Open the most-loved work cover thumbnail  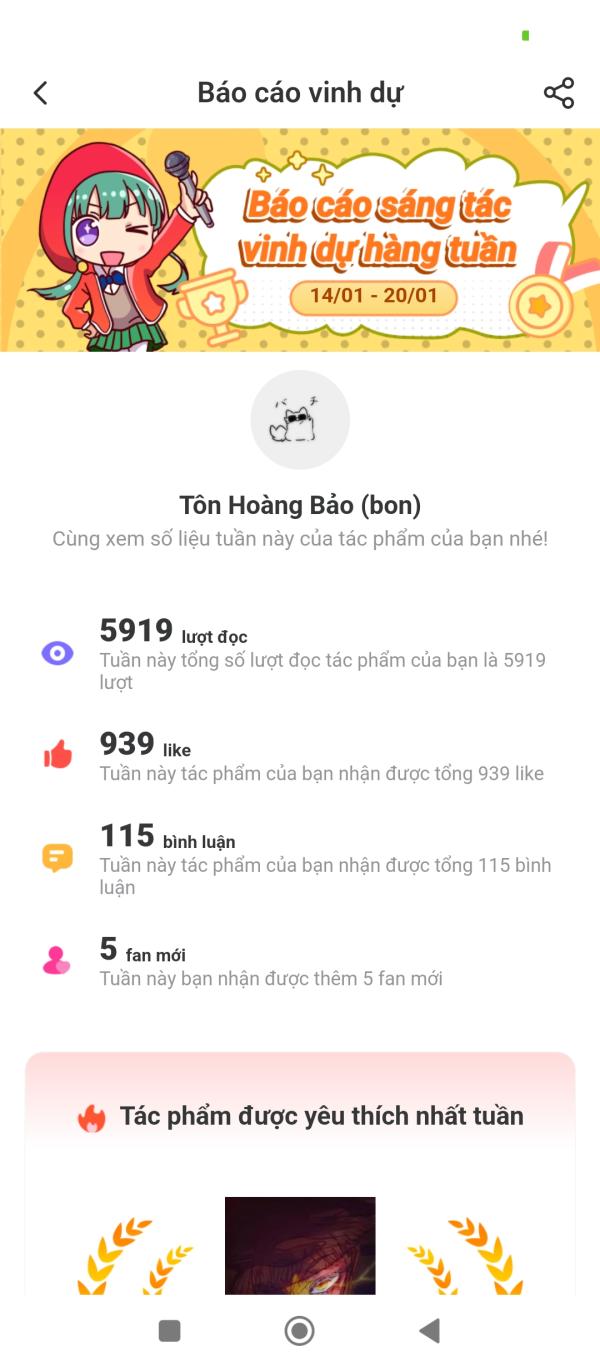(300, 1245)
